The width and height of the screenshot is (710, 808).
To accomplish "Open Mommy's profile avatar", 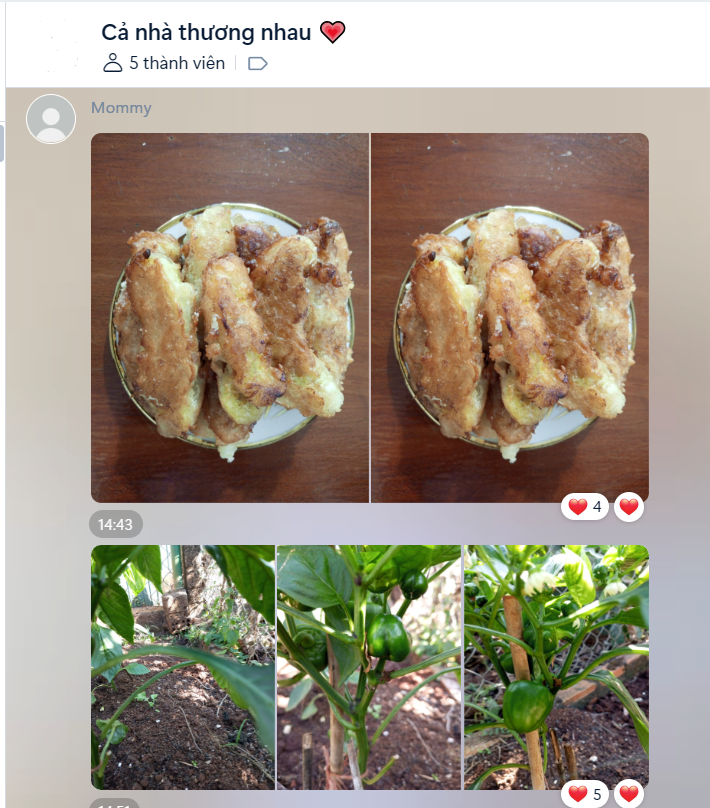I will [x=51, y=119].
